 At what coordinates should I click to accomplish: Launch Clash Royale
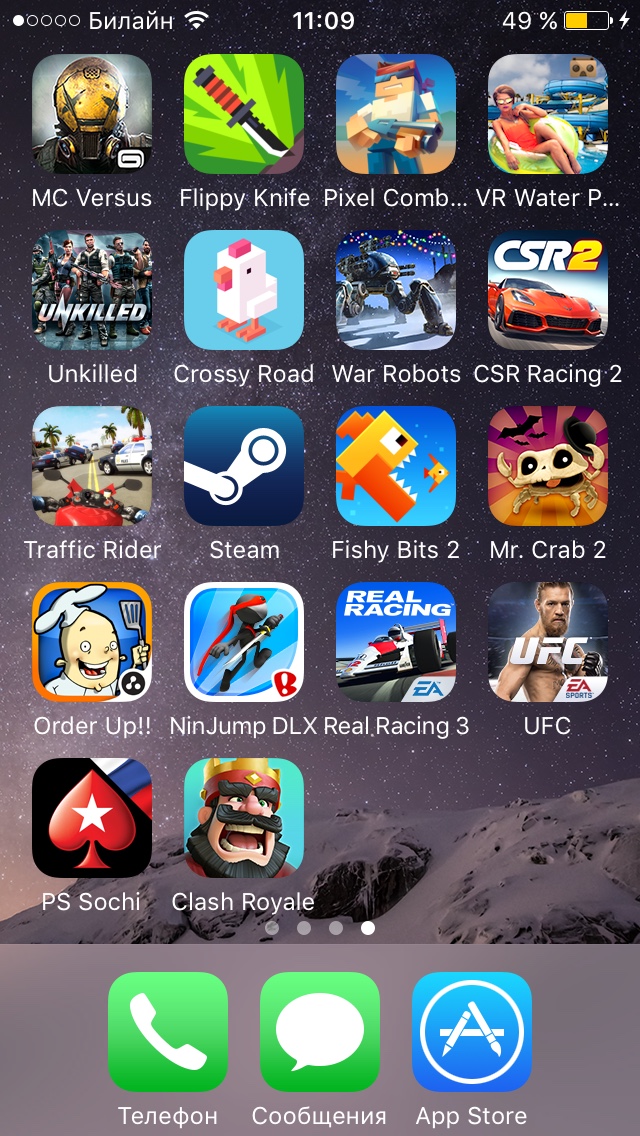point(244,818)
